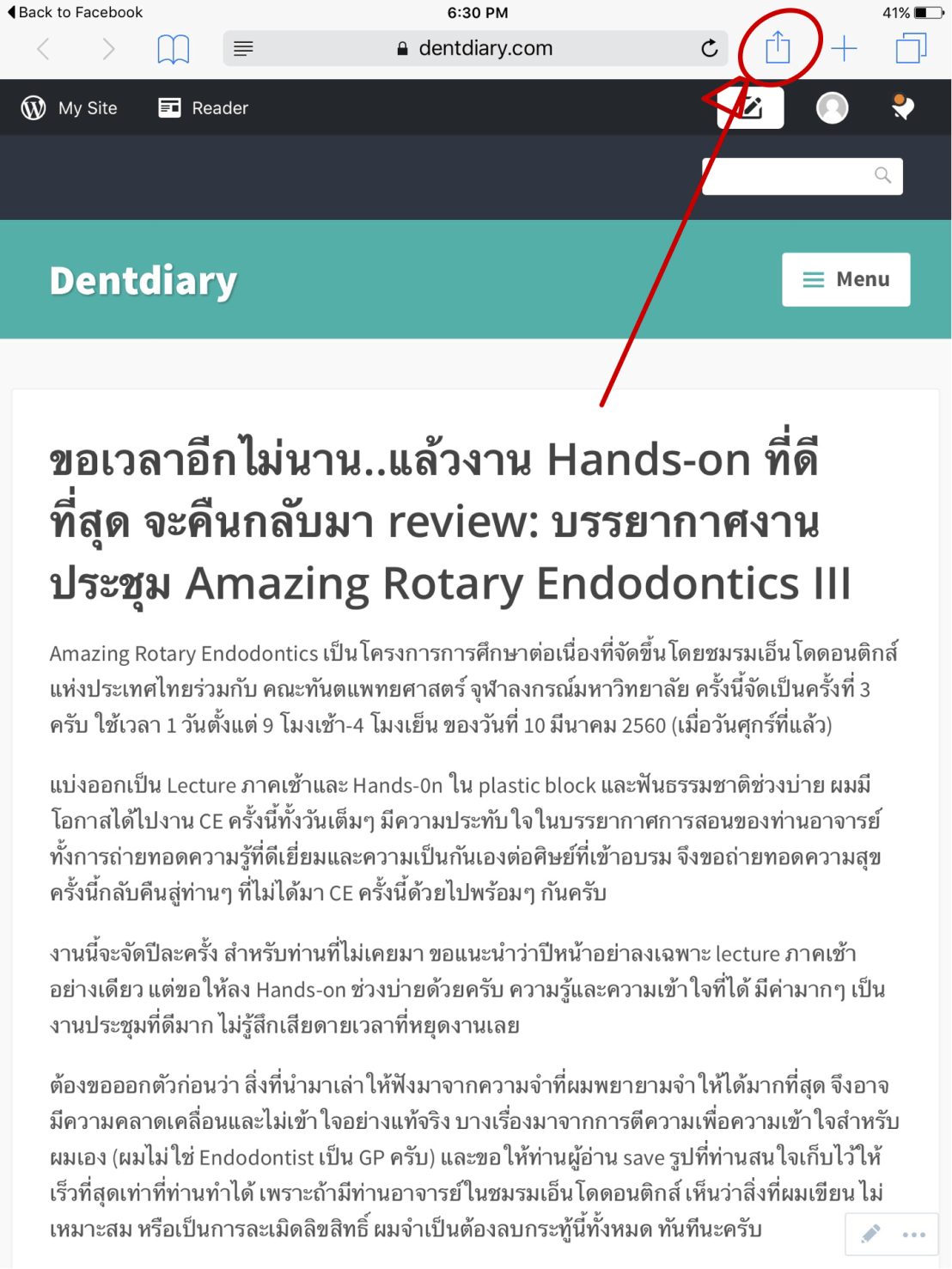Open the Dentdiary site title
The image size is (952, 1269).
point(143,280)
